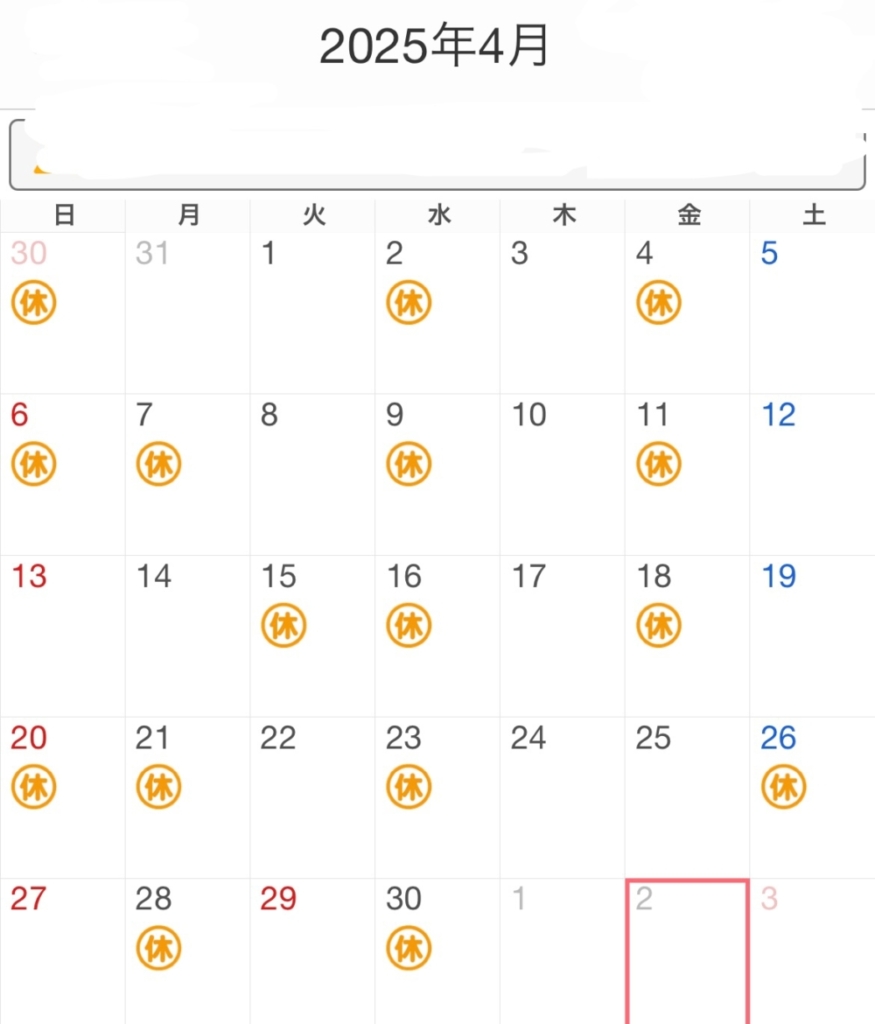Select March 31 from previous month
Viewport: 875px width, 1024px height.
[187, 312]
